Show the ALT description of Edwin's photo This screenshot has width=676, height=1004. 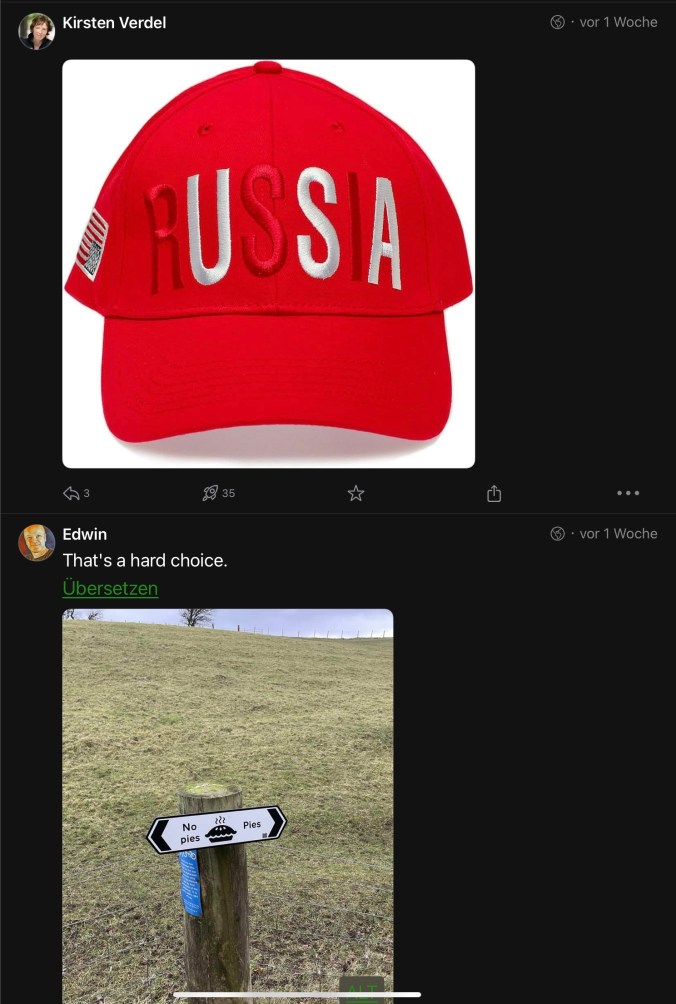coord(362,988)
